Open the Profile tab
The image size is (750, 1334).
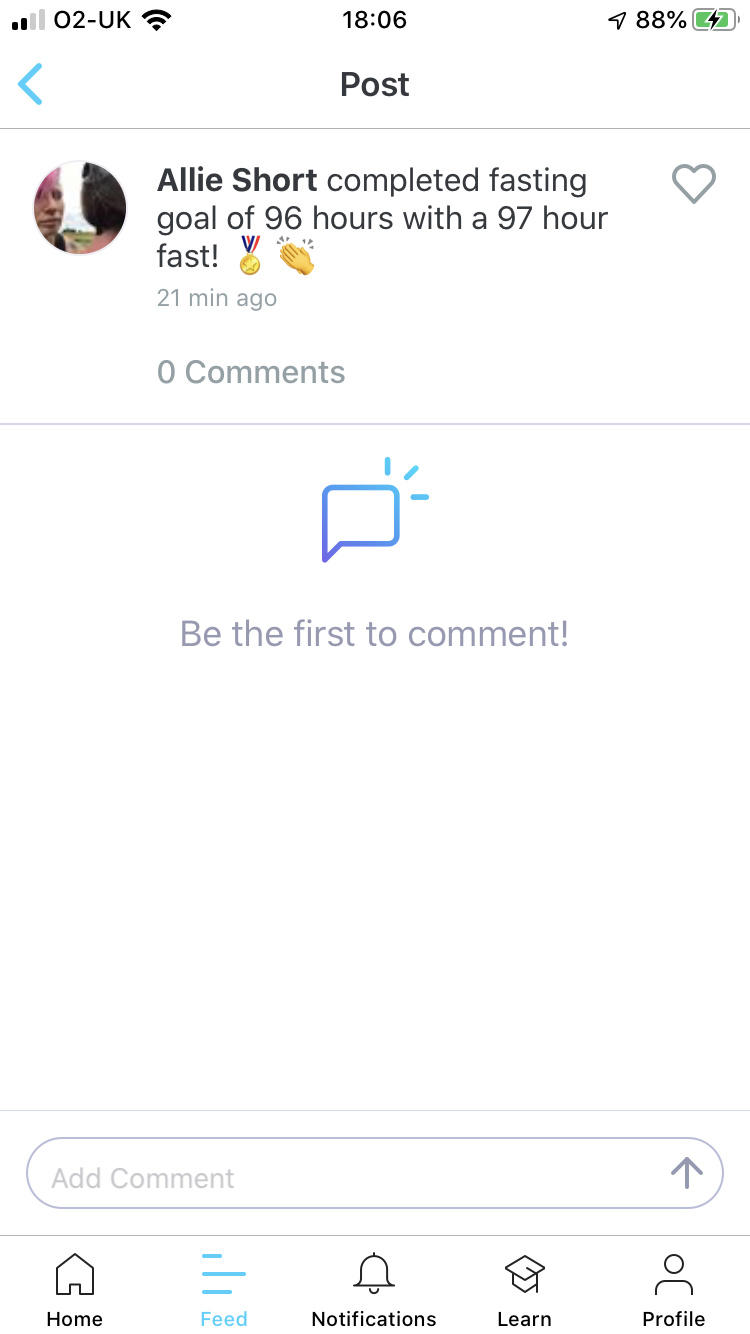(x=674, y=1289)
